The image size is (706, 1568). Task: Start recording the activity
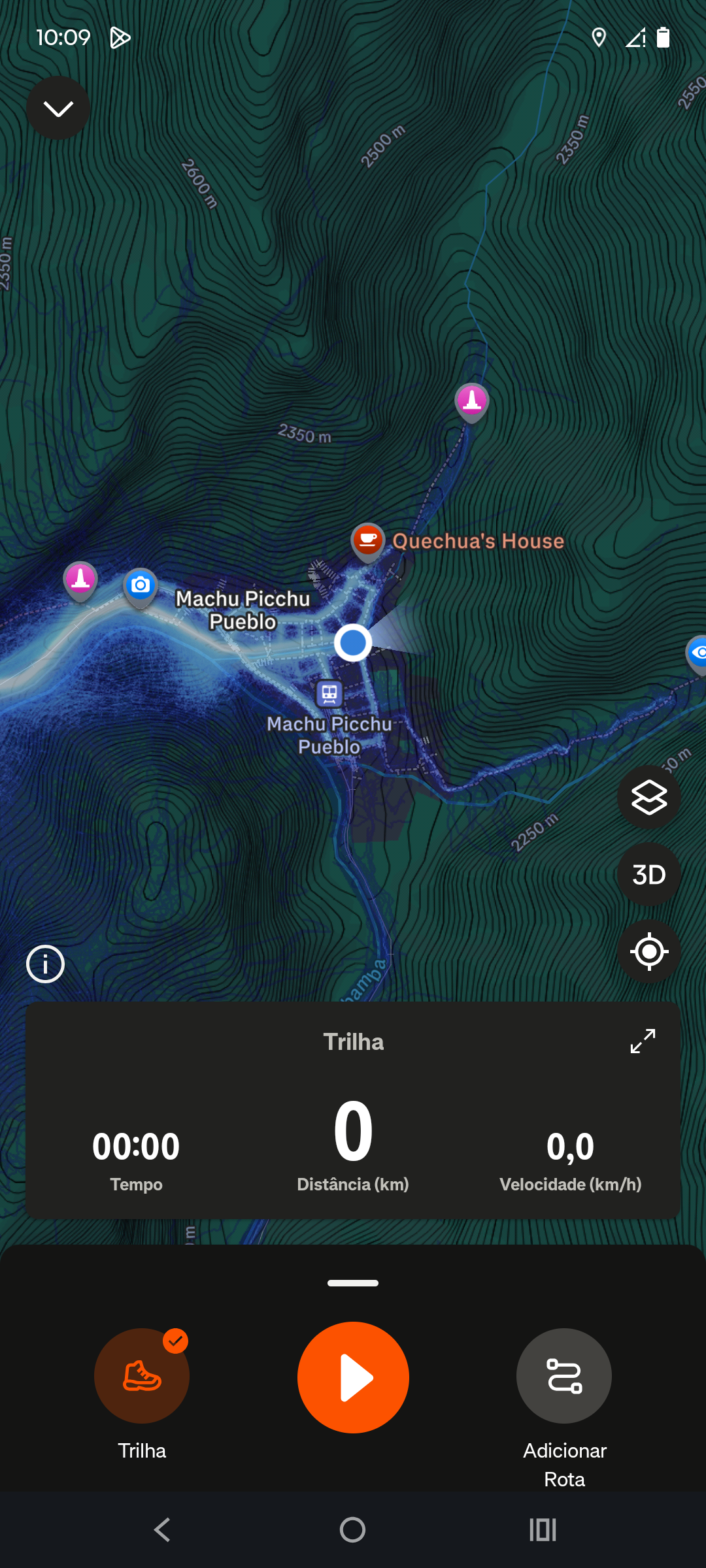[353, 1377]
